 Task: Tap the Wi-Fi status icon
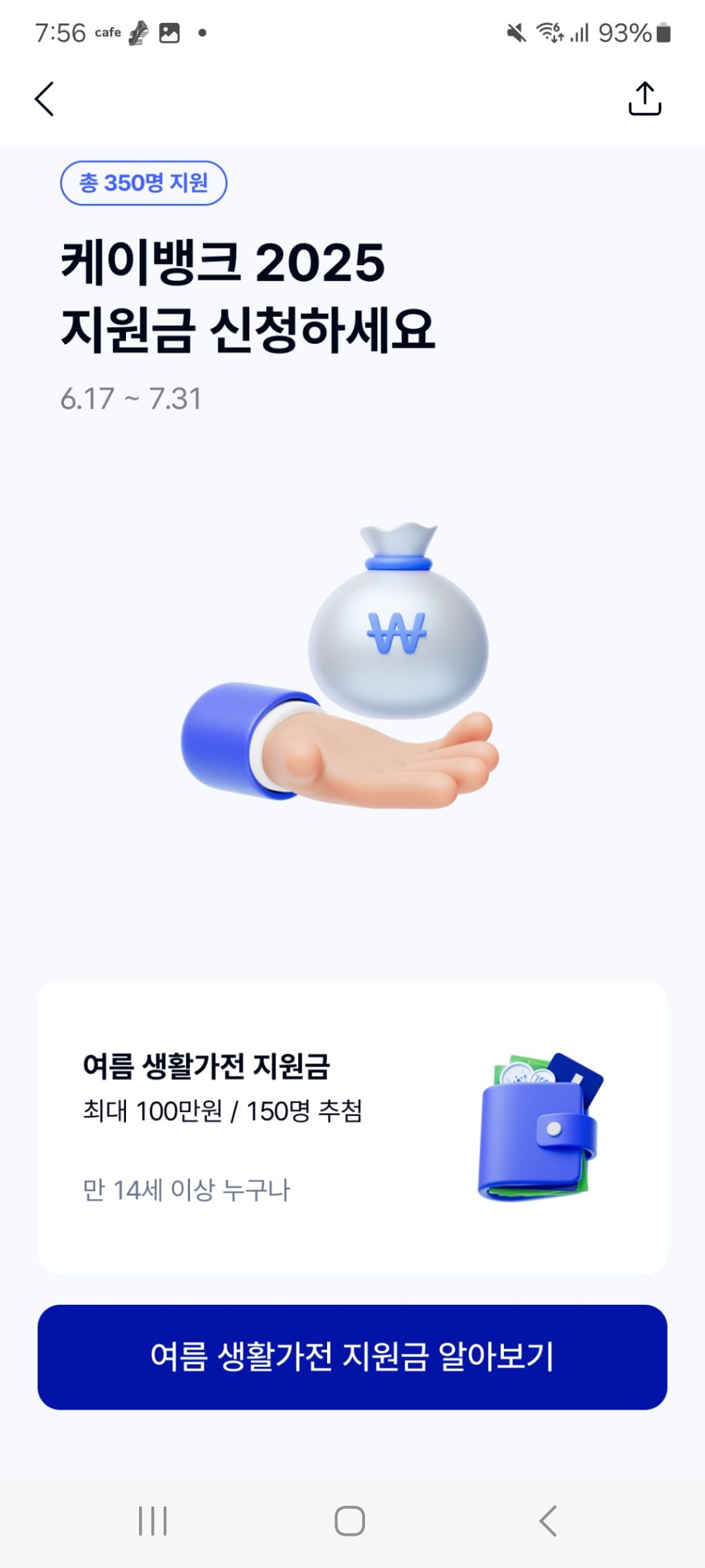(551, 31)
